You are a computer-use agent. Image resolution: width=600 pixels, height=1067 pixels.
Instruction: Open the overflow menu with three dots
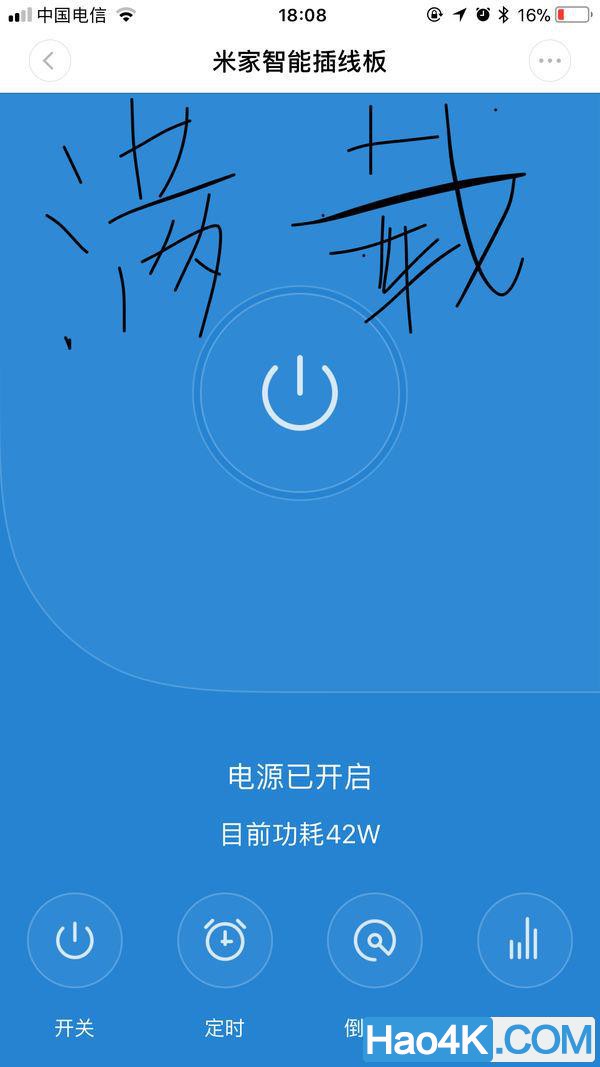[549, 61]
